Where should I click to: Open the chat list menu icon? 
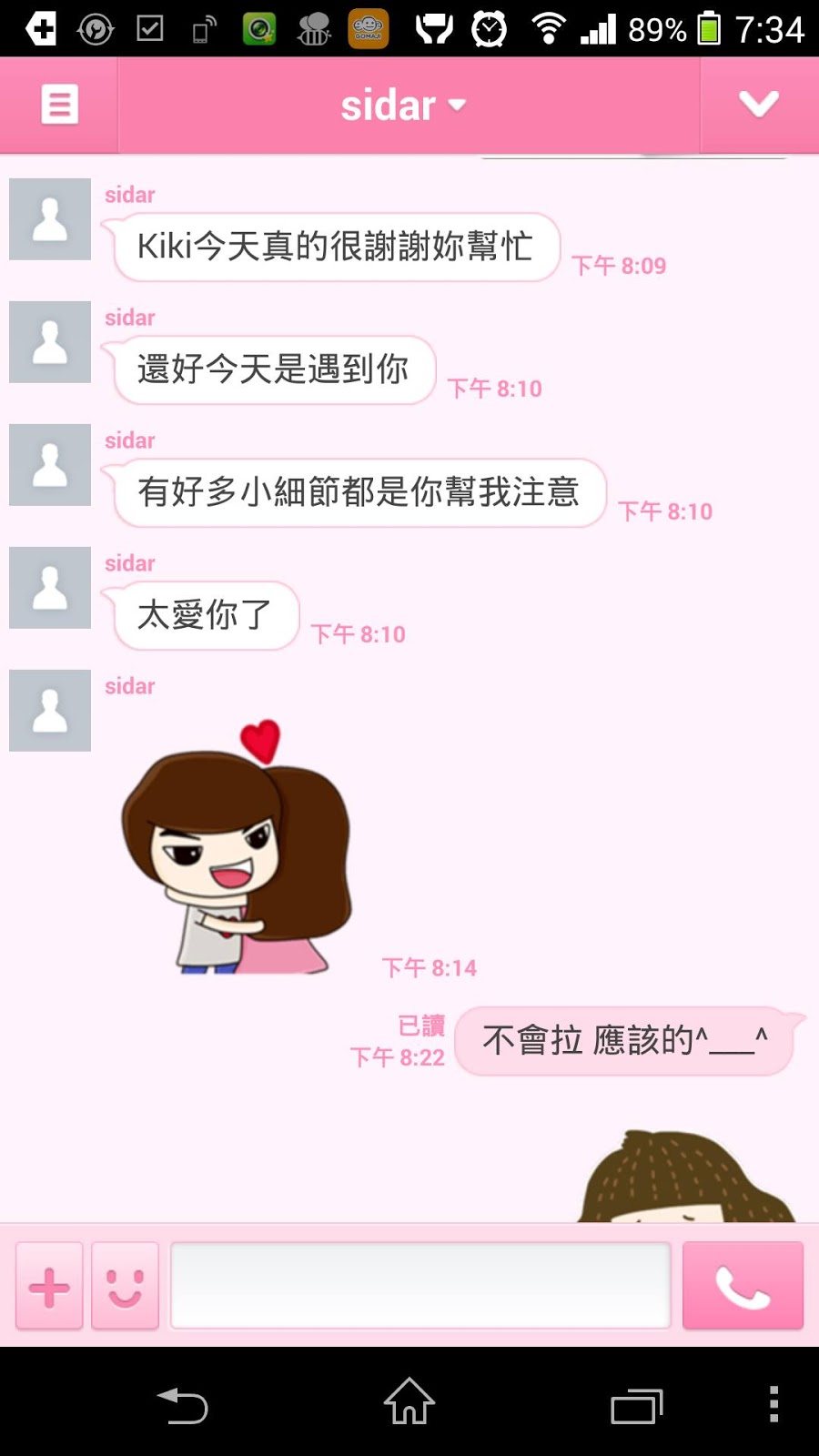click(x=59, y=105)
